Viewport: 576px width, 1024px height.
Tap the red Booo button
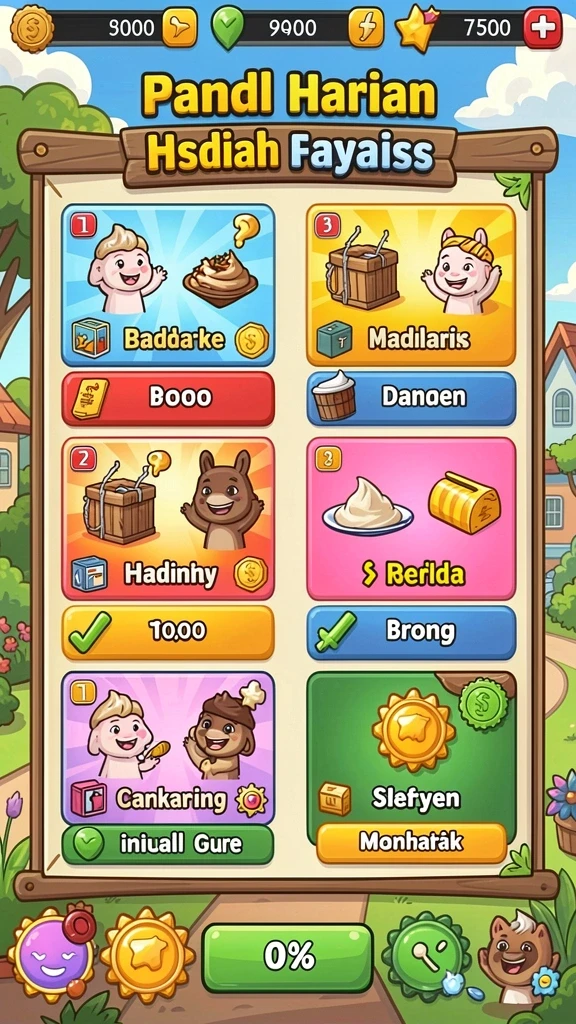(168, 398)
